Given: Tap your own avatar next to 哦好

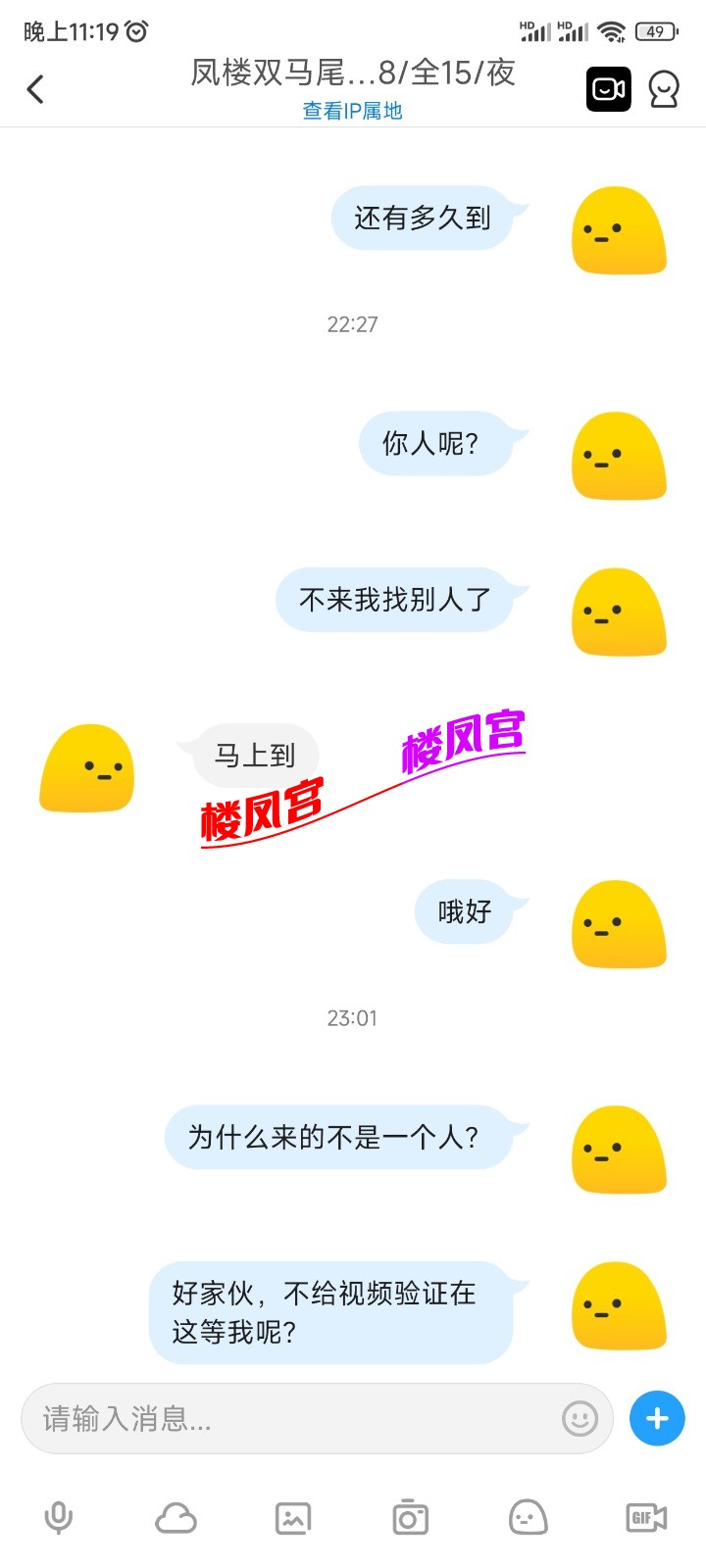Looking at the screenshot, I should pyautogui.click(x=618, y=922).
